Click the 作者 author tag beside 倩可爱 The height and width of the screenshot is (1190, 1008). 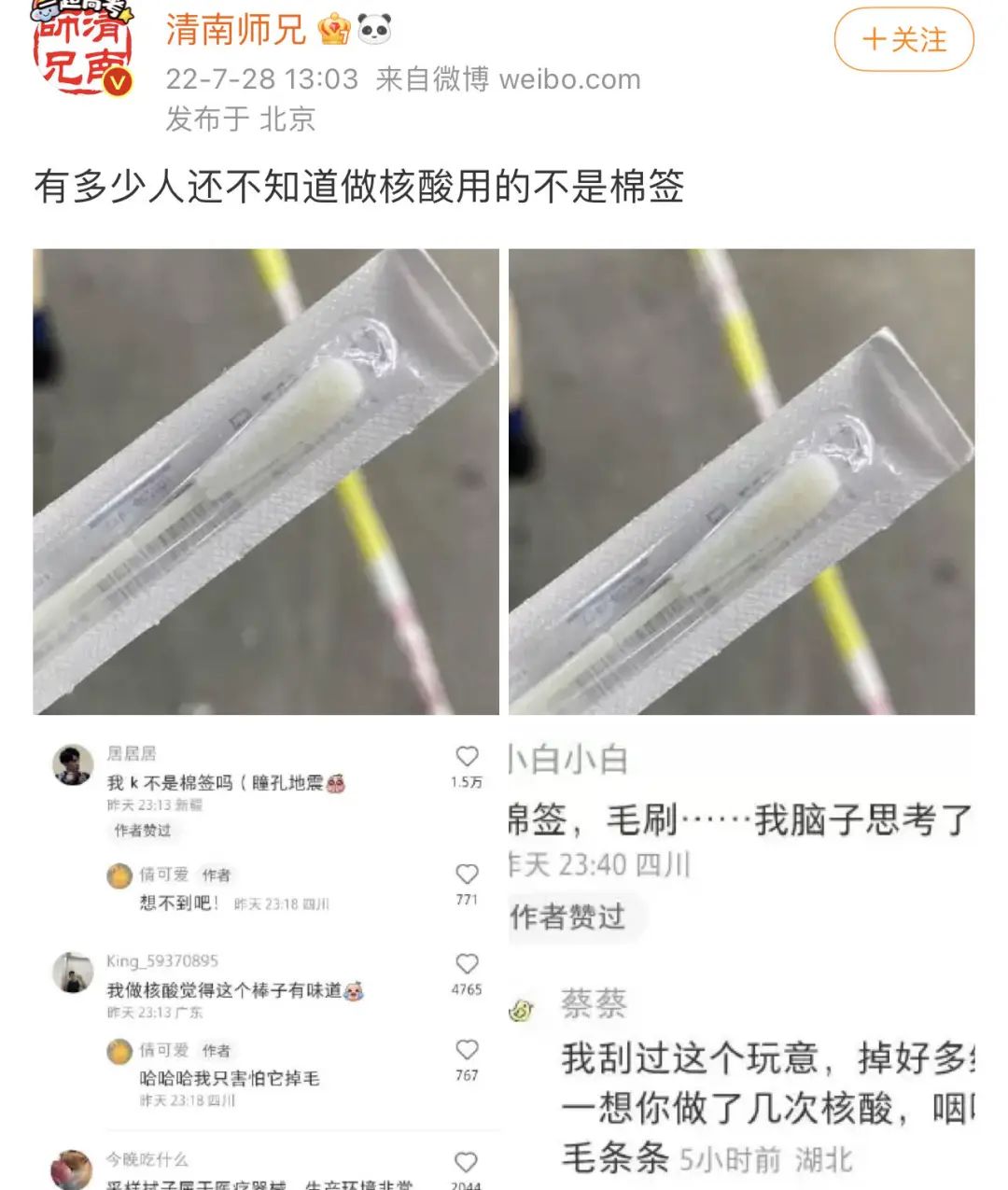click(217, 876)
